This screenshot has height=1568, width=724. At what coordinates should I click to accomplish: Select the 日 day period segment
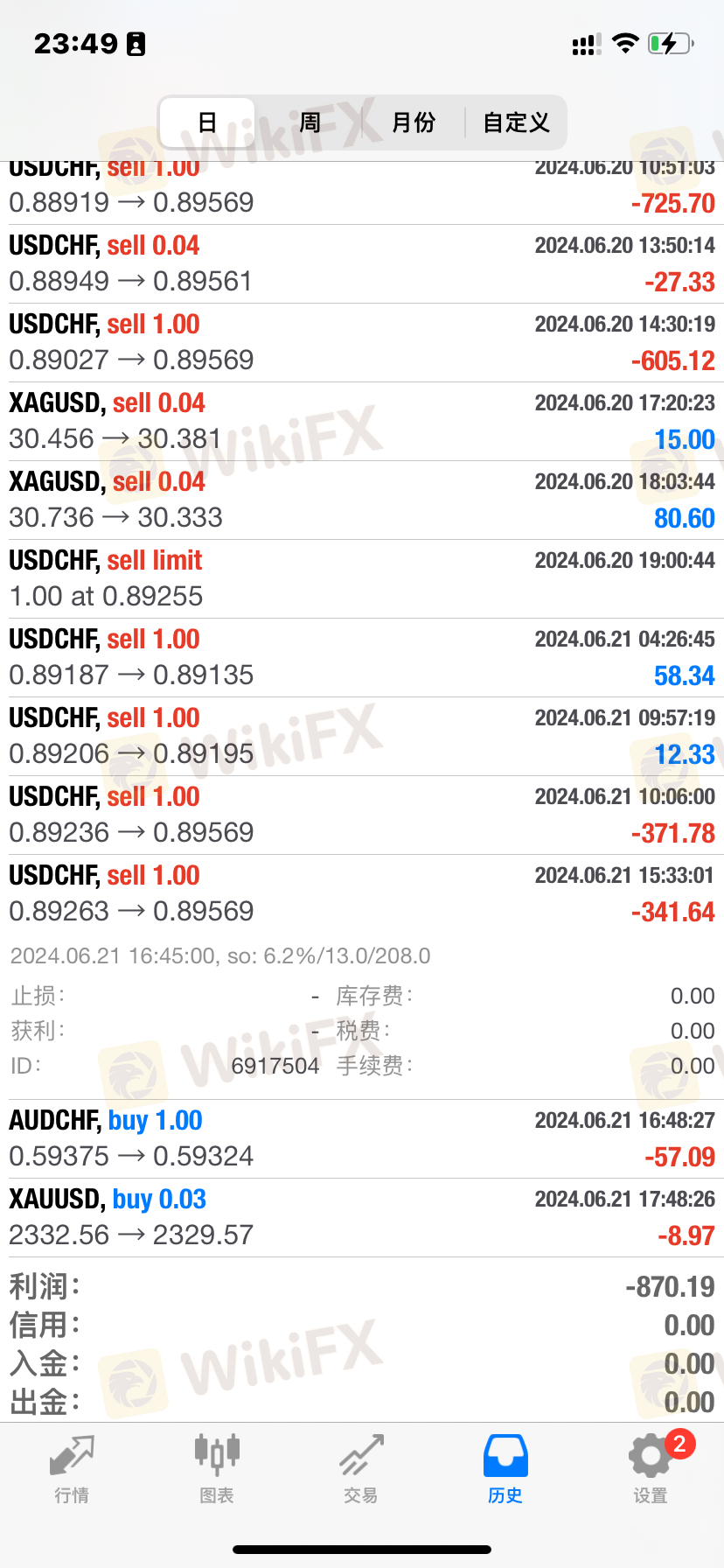tap(207, 122)
